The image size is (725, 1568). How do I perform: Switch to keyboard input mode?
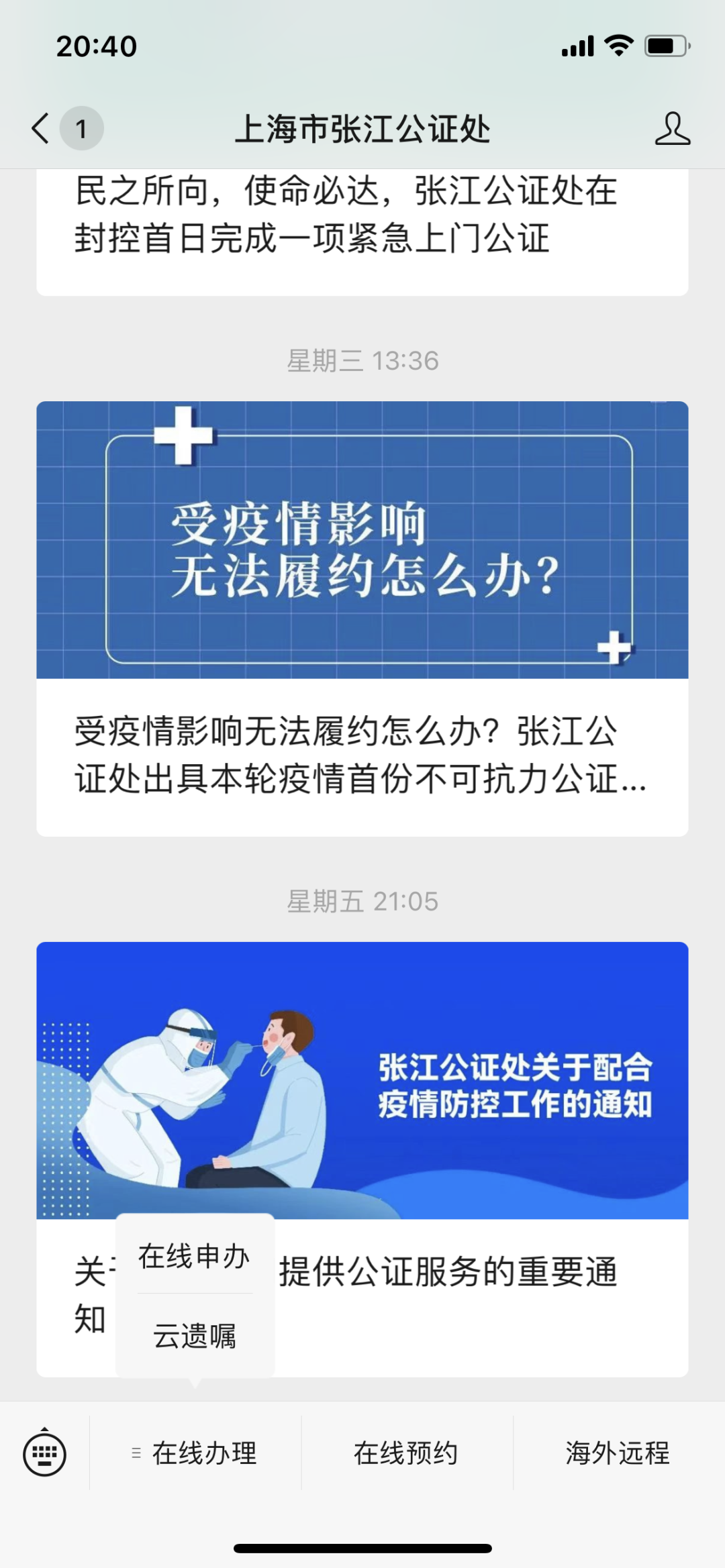[45, 1453]
